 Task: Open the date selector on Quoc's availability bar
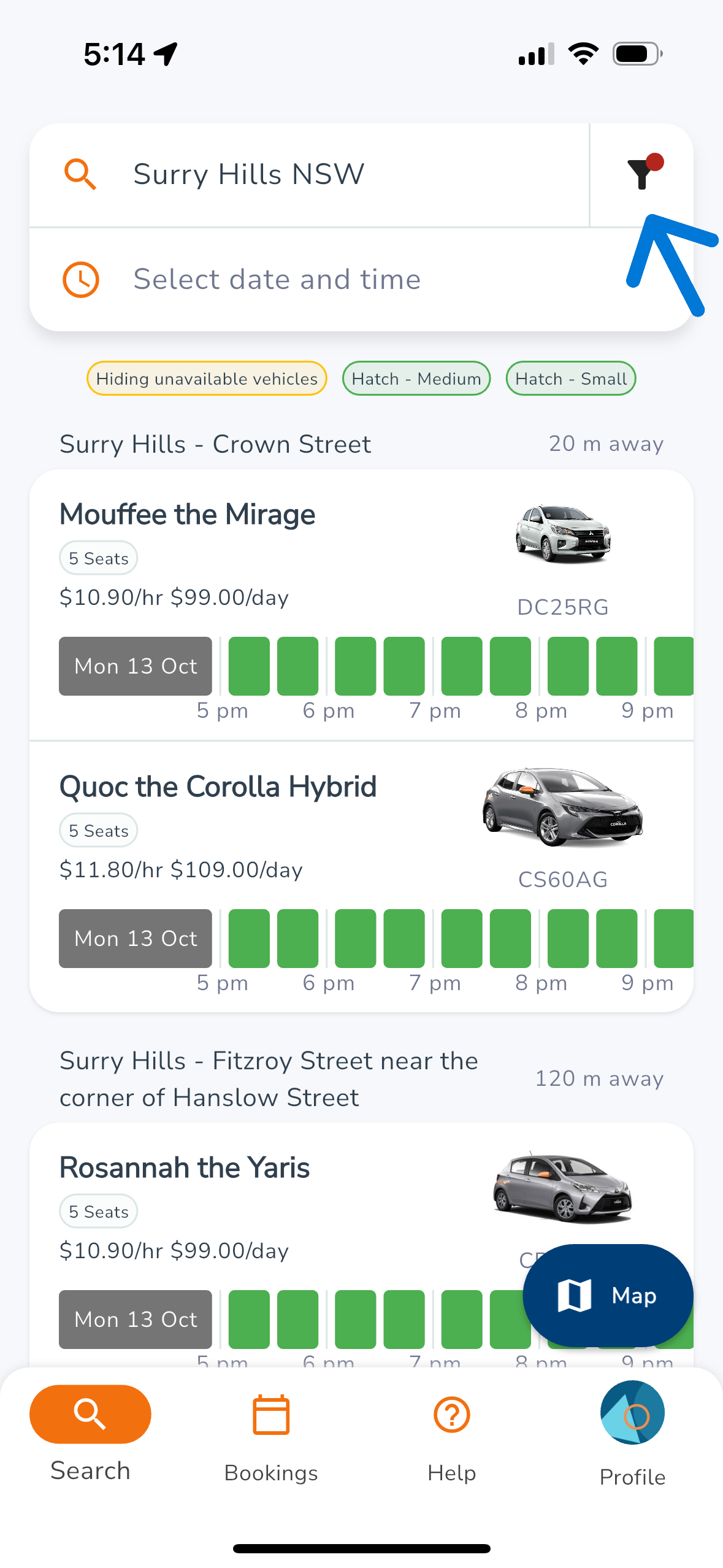click(135, 938)
